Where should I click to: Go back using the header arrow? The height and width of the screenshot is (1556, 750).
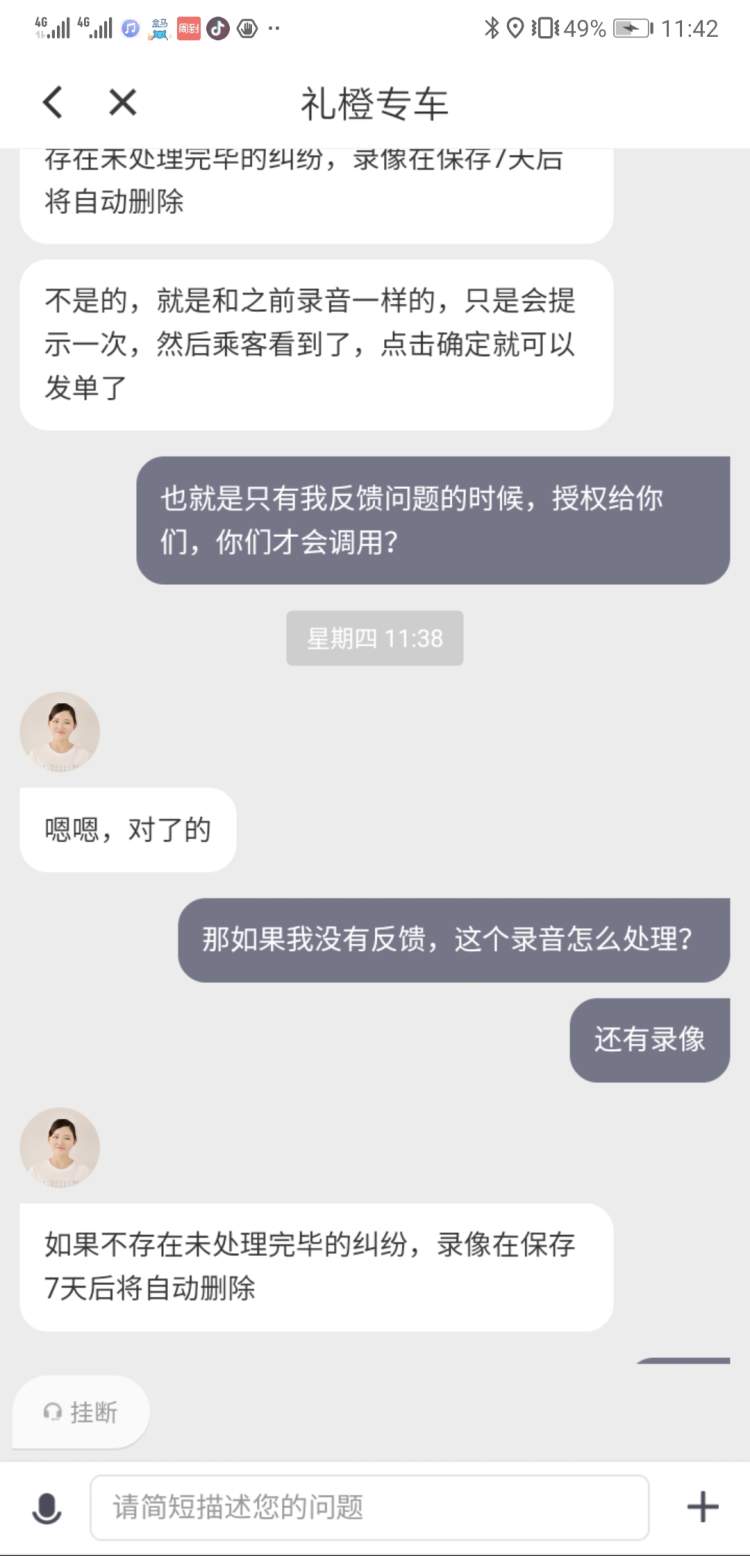tap(53, 102)
